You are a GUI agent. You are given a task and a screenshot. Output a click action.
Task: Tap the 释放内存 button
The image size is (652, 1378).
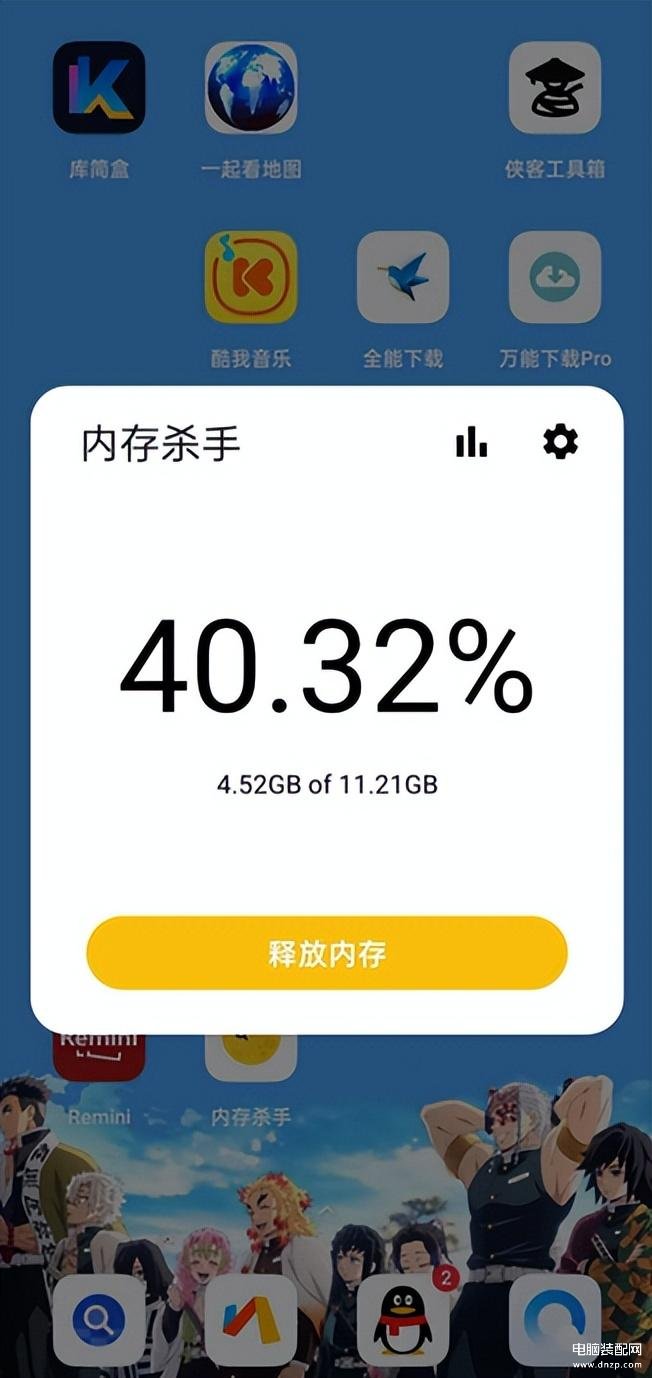[326, 953]
